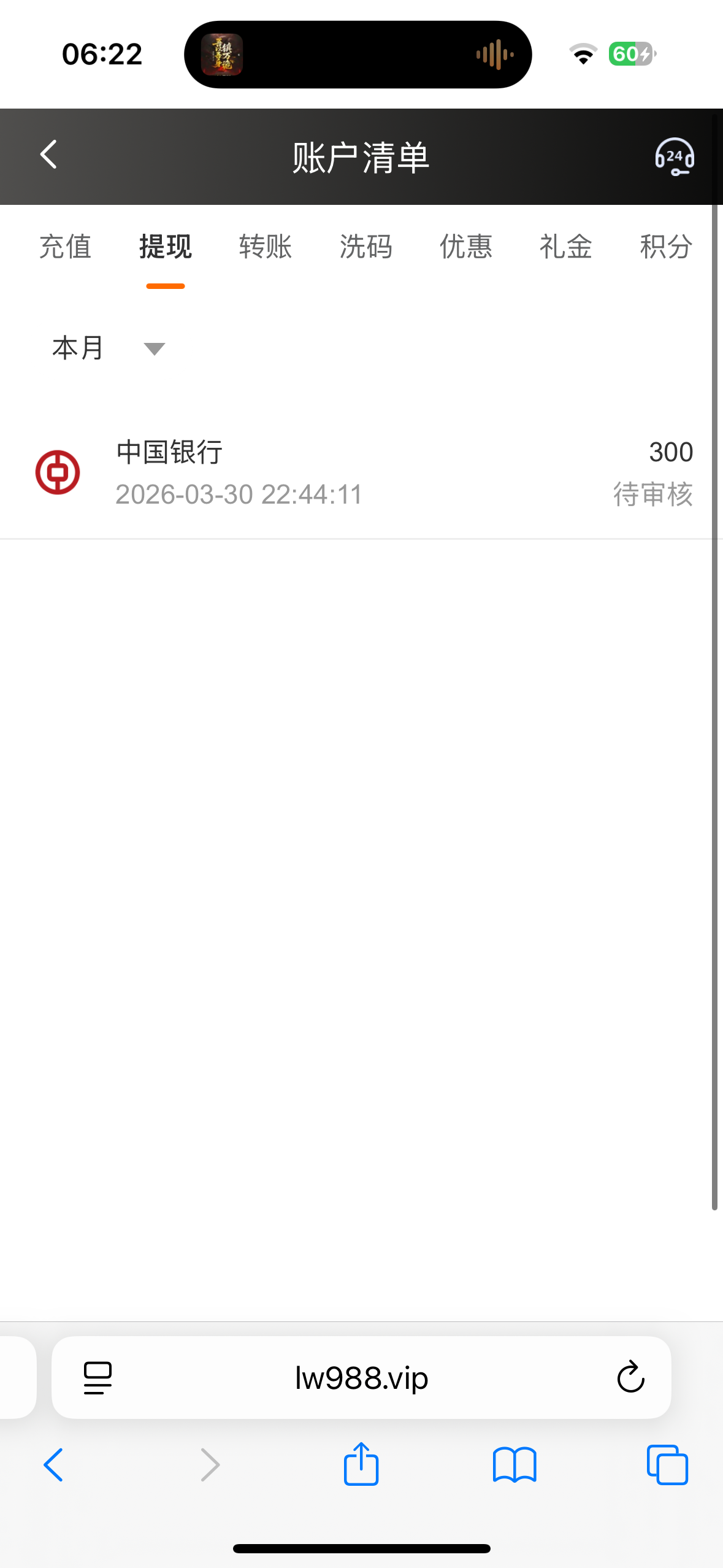Screen dimensions: 723x1568
Task: Switch to the 转账 tab
Action: pos(266,247)
